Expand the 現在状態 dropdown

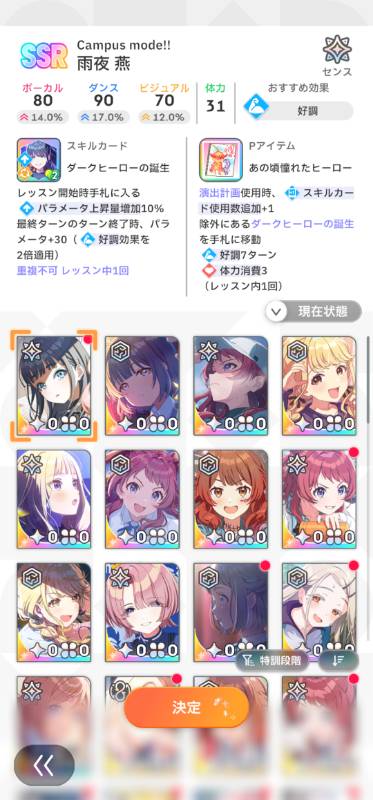(313, 311)
